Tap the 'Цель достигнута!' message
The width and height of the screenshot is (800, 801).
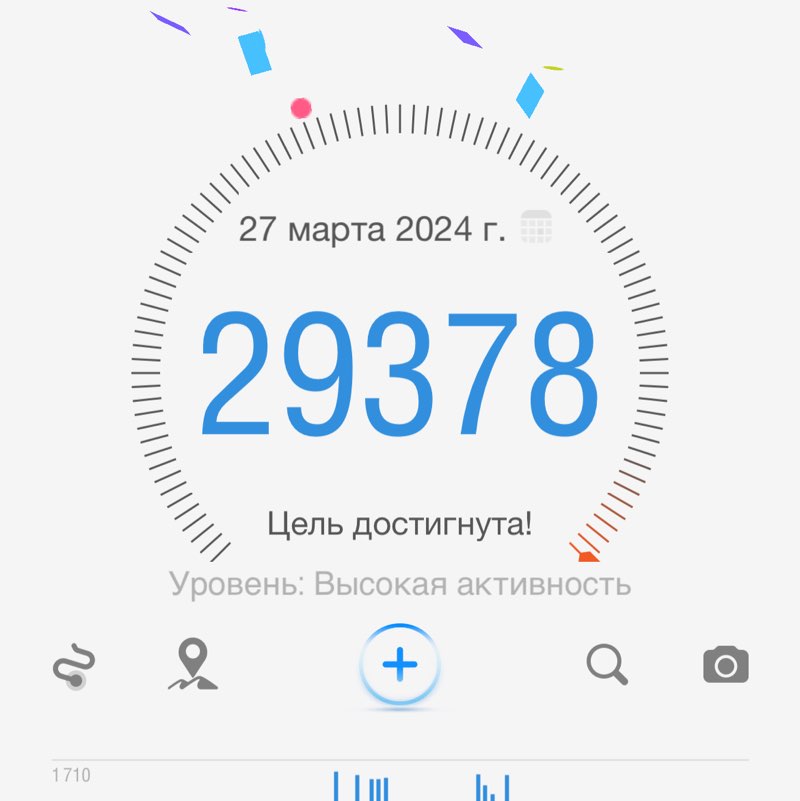pos(401,521)
